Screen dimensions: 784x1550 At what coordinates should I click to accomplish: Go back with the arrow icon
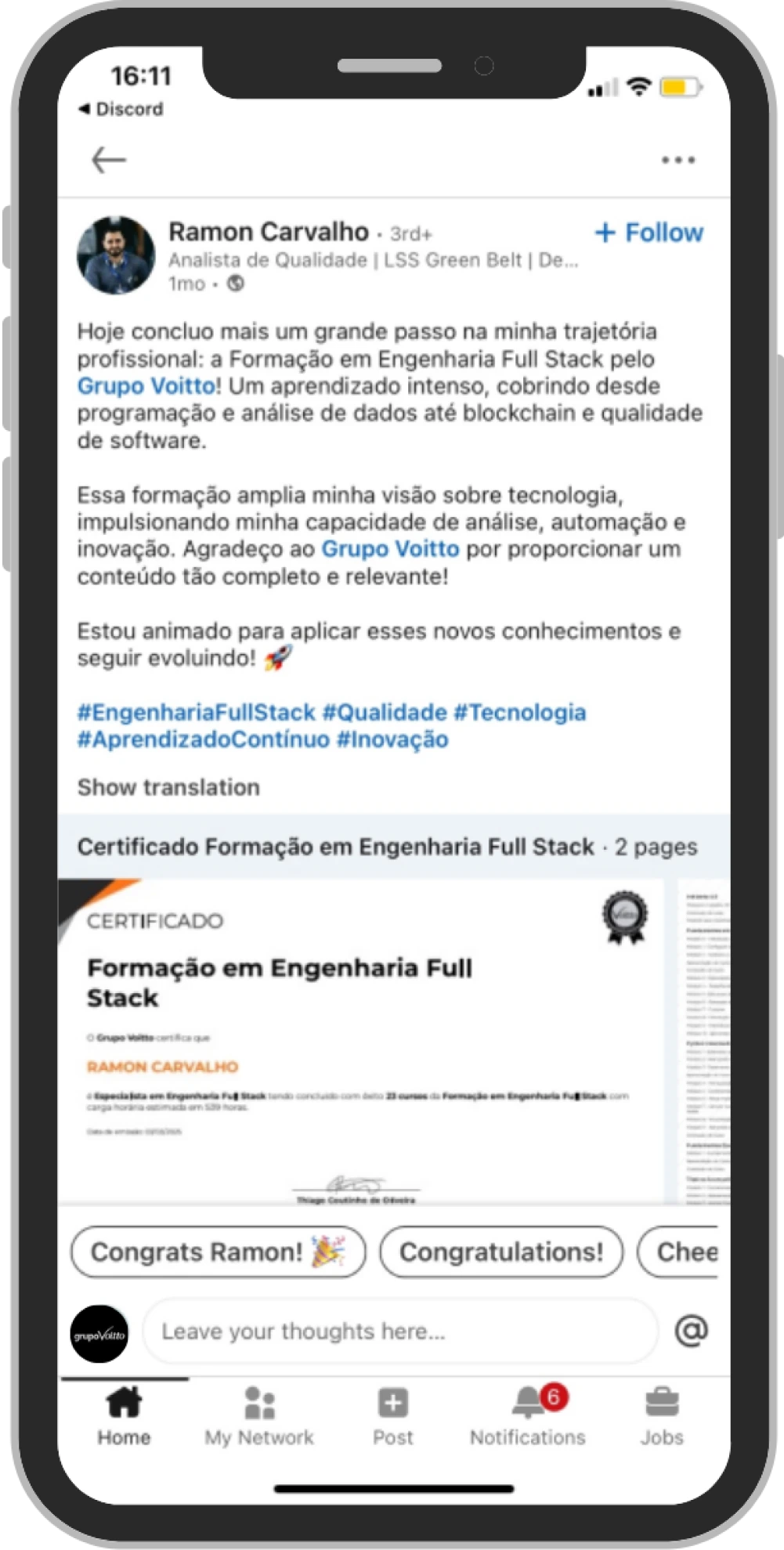click(108, 160)
